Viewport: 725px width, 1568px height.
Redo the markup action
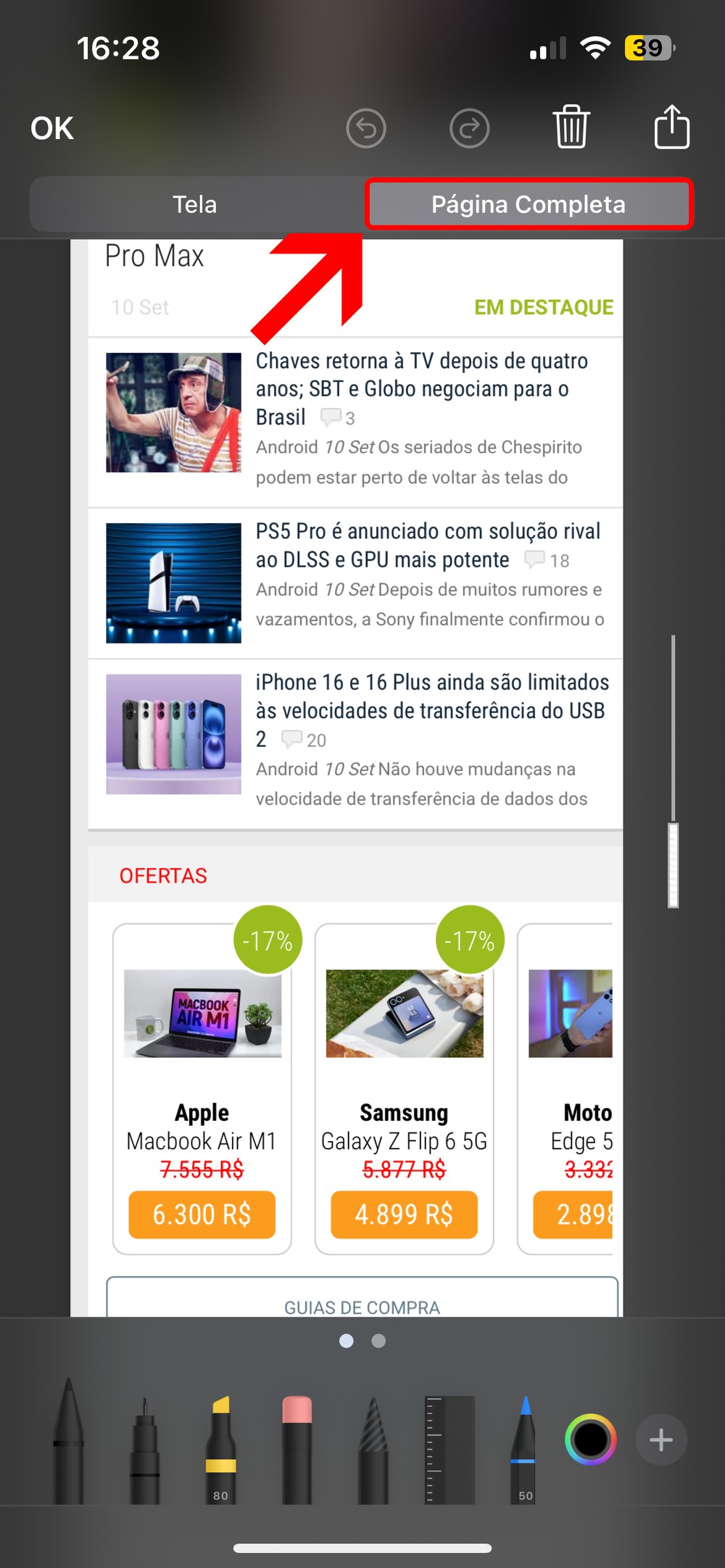(x=469, y=129)
